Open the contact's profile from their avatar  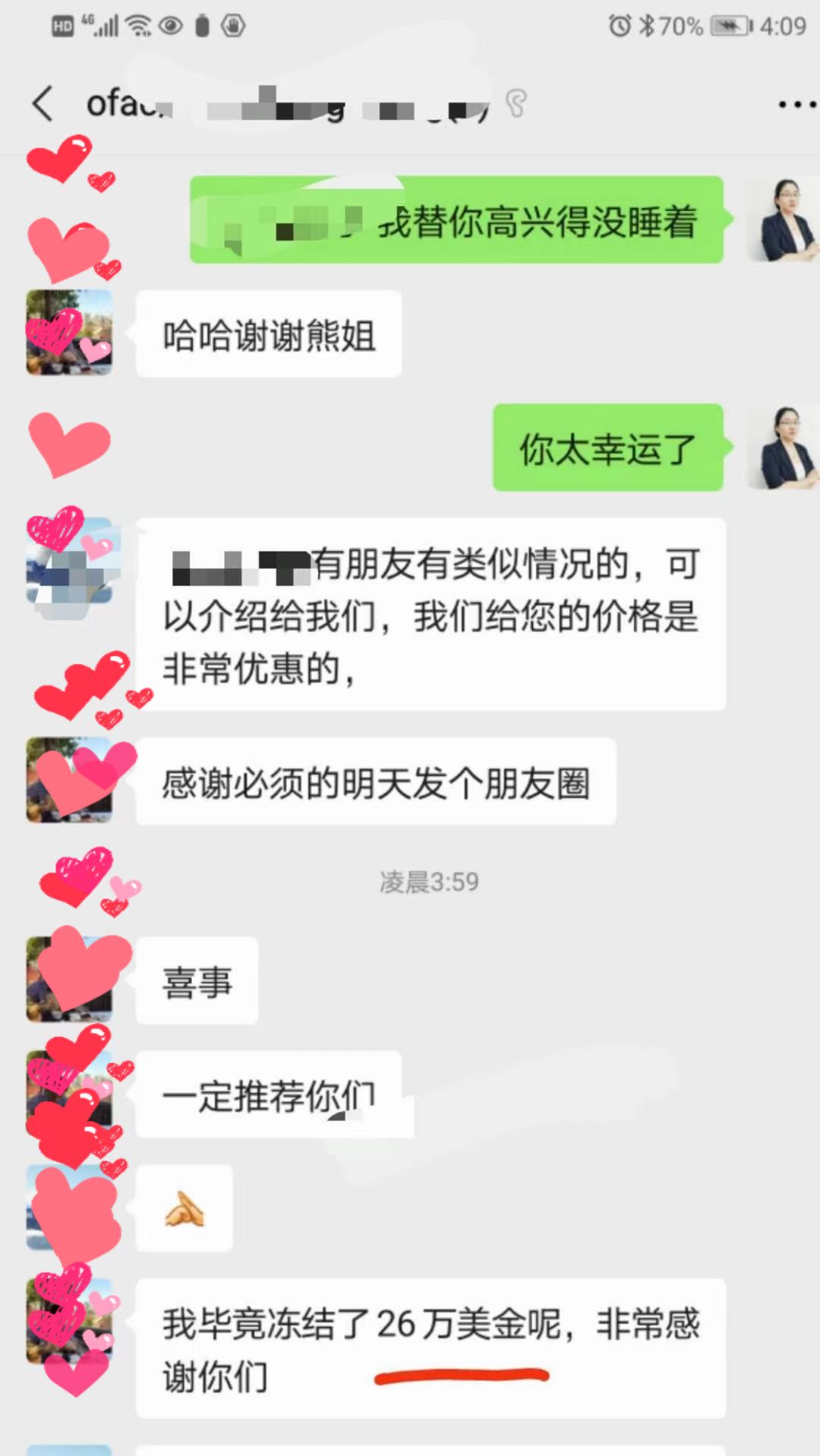[68, 332]
